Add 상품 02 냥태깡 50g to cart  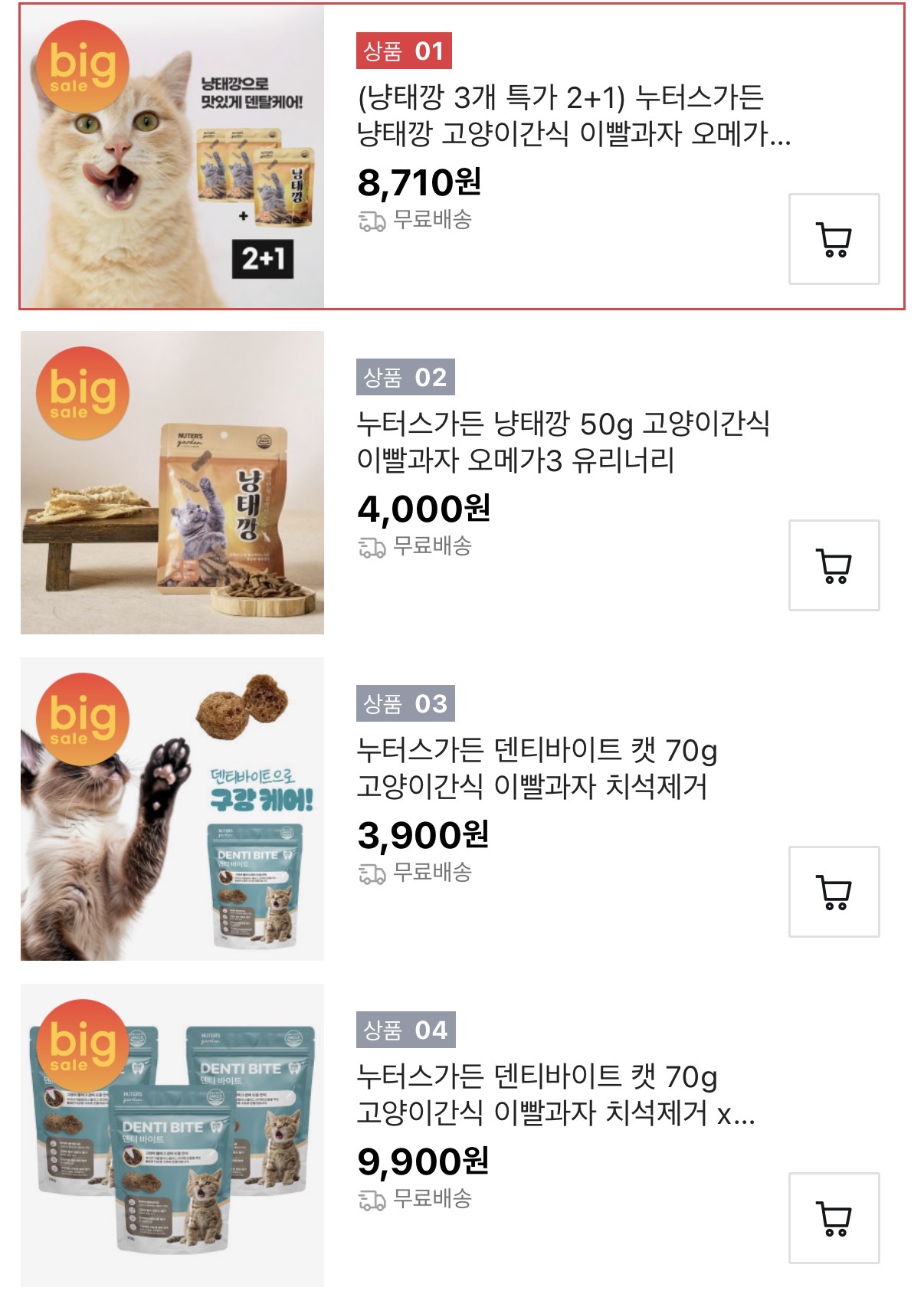tap(834, 565)
